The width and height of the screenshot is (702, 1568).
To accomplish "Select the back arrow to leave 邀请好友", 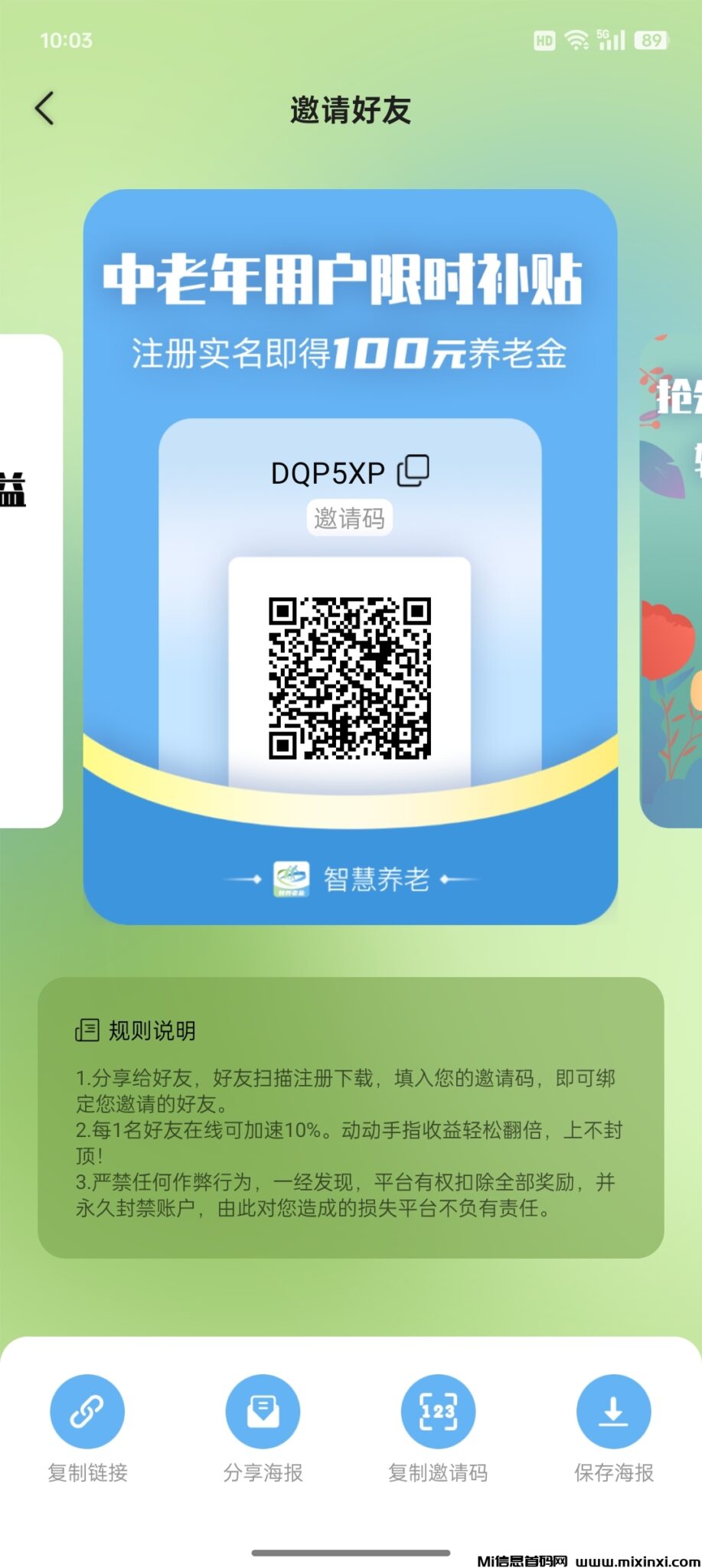I will click(44, 109).
